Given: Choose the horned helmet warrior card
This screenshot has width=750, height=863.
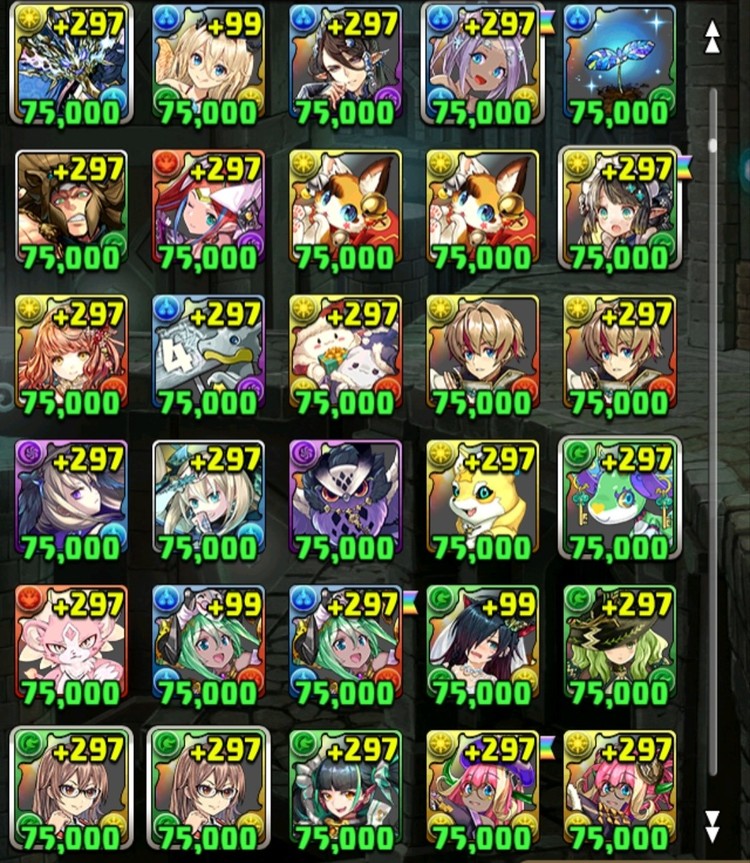Looking at the screenshot, I should [71, 210].
